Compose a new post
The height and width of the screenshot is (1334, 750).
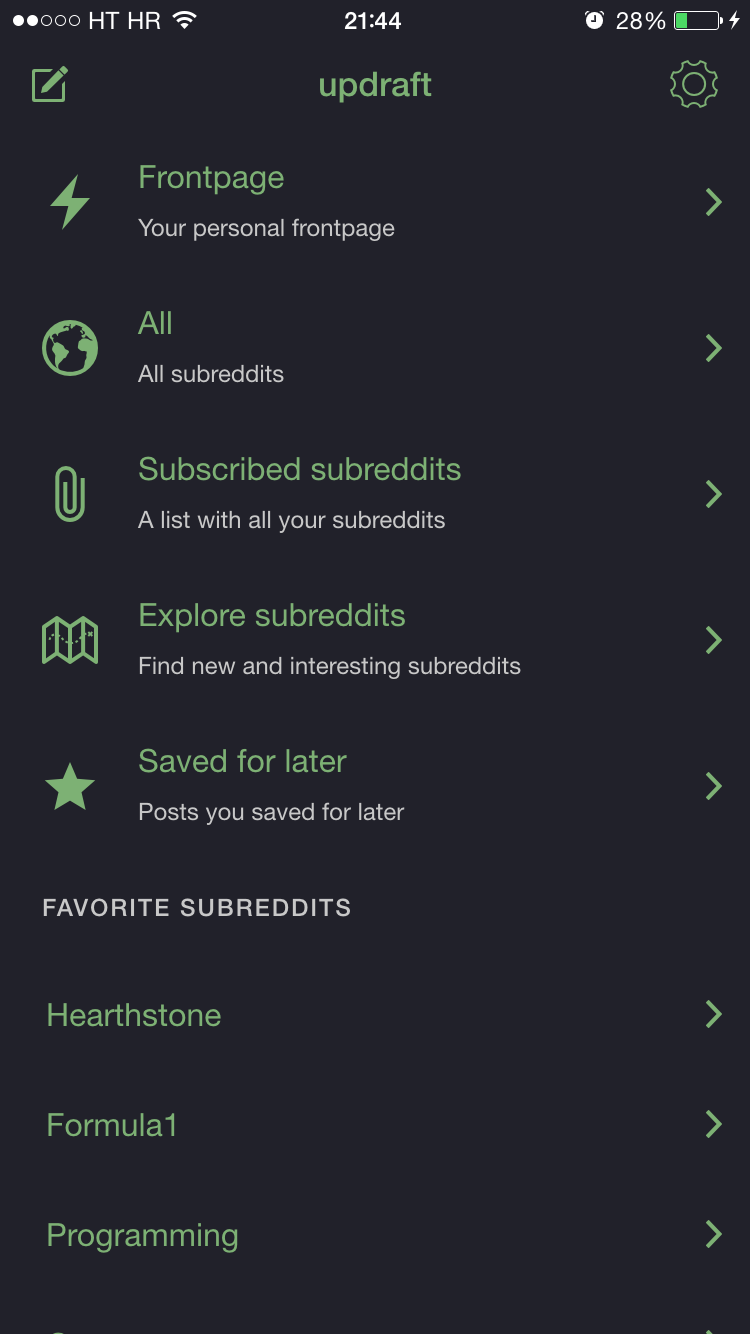[x=50, y=85]
